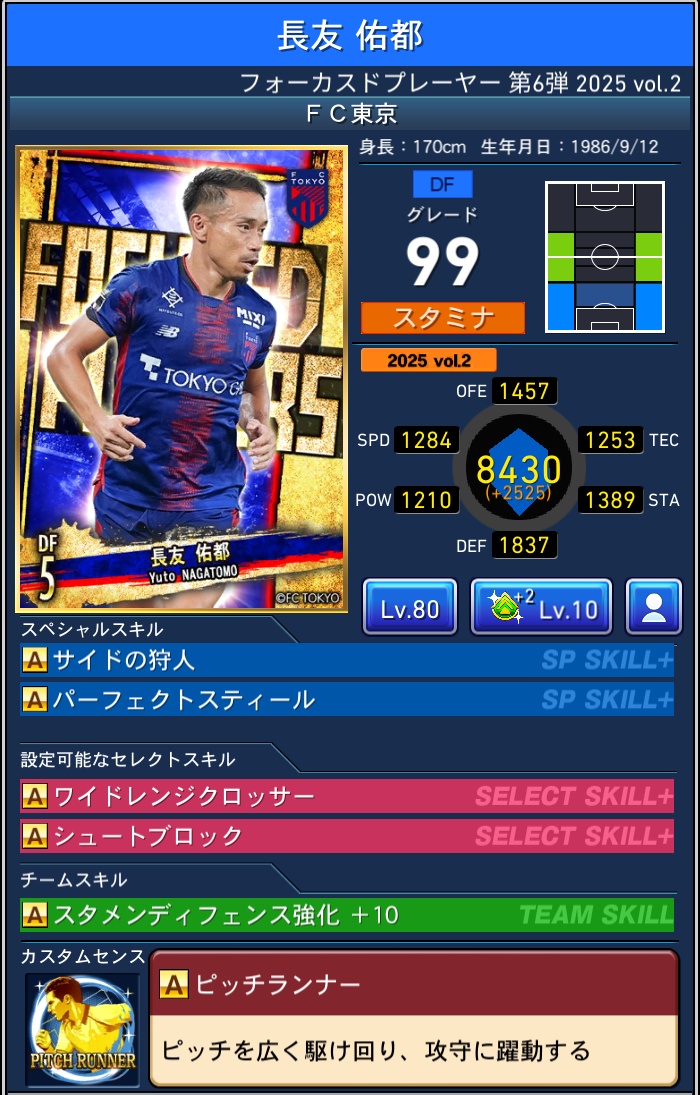700x1095 pixels.
Task: Select シュートブロック select skill
Action: (x=346, y=835)
